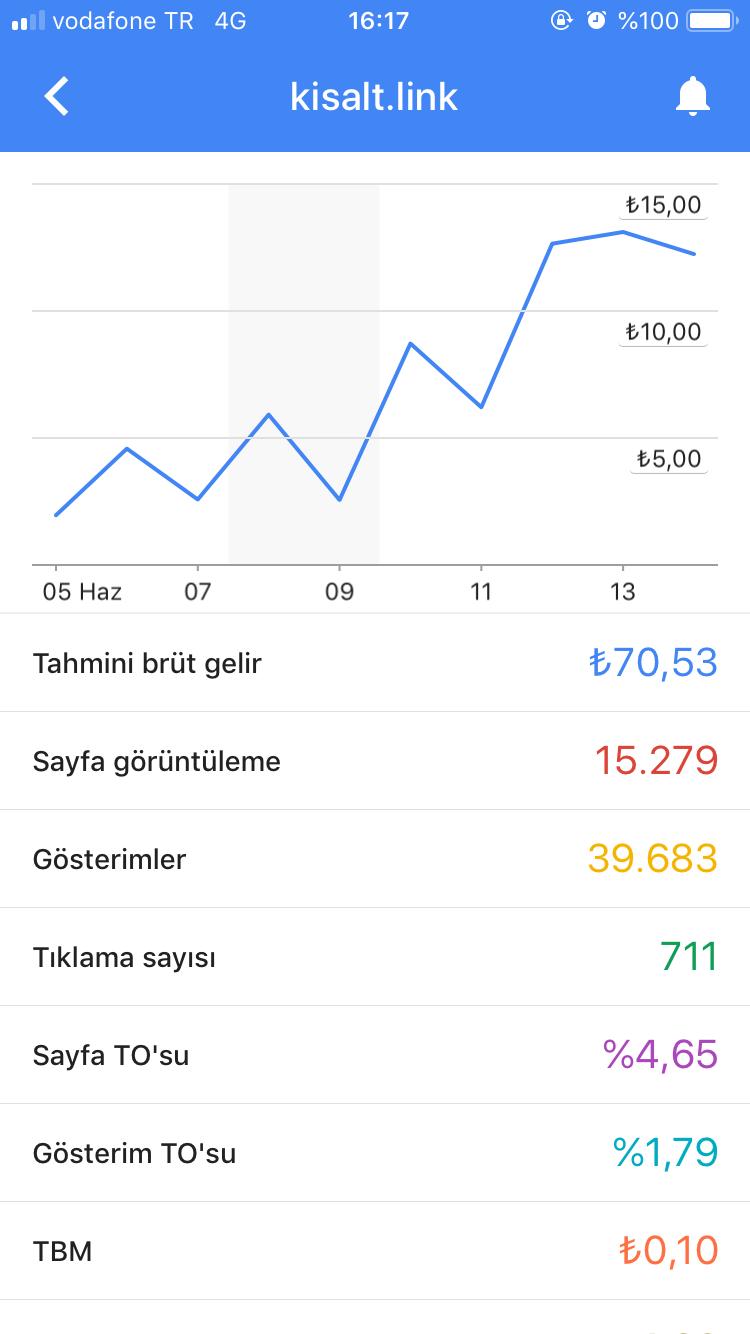Image resolution: width=750 pixels, height=1334 pixels.
Task: Choose the Tıklama sayısı metric
Action: [375, 957]
